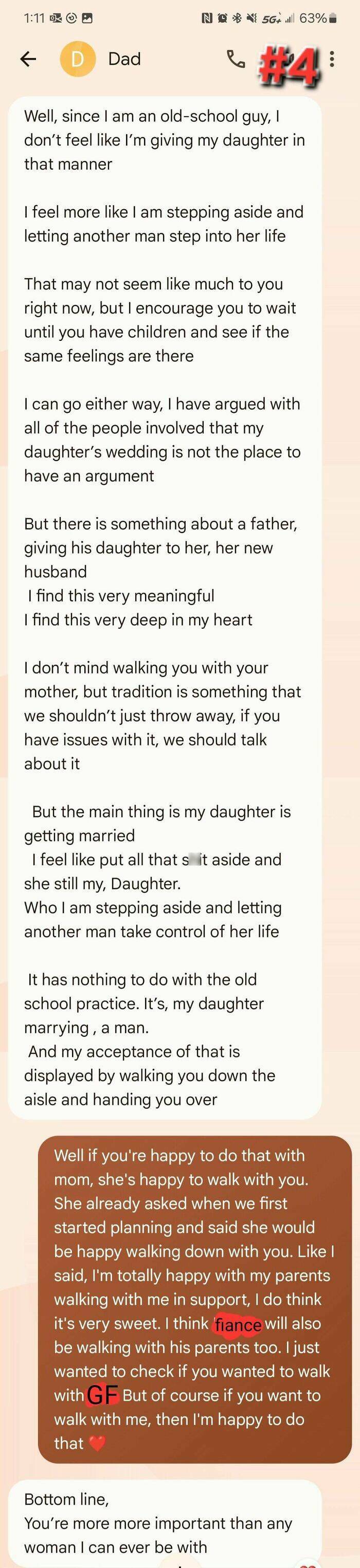Start a voice call with Dad
Image resolution: width=360 pixels, height=1568 pixels.
236,59
